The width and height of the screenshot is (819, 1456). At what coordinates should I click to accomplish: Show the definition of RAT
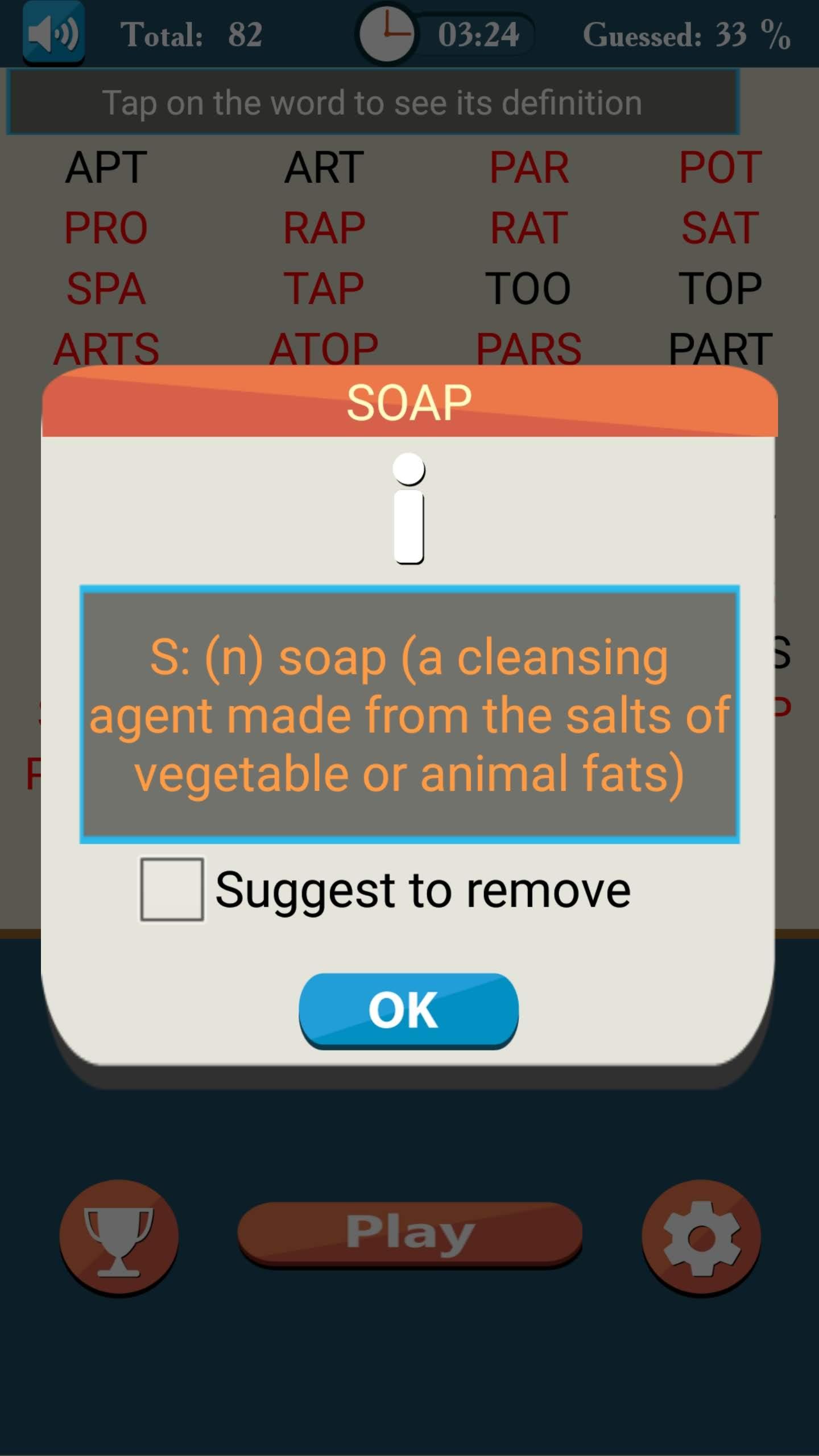coord(529,228)
